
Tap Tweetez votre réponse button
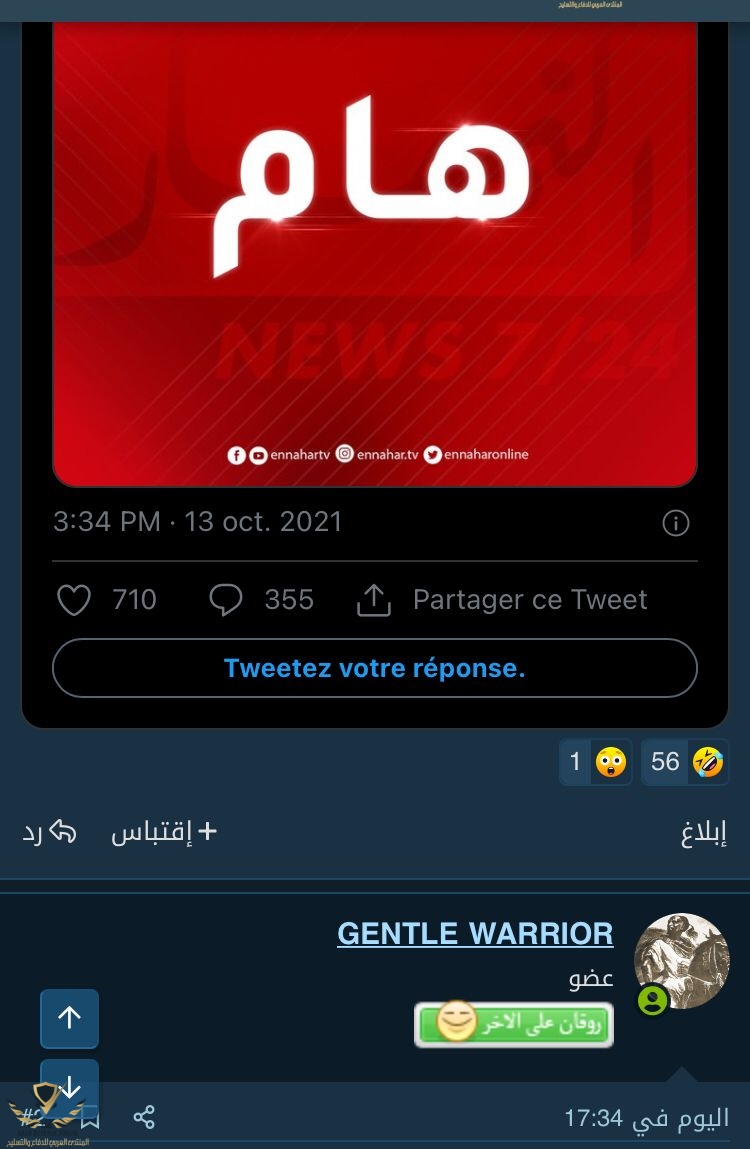[375, 668]
